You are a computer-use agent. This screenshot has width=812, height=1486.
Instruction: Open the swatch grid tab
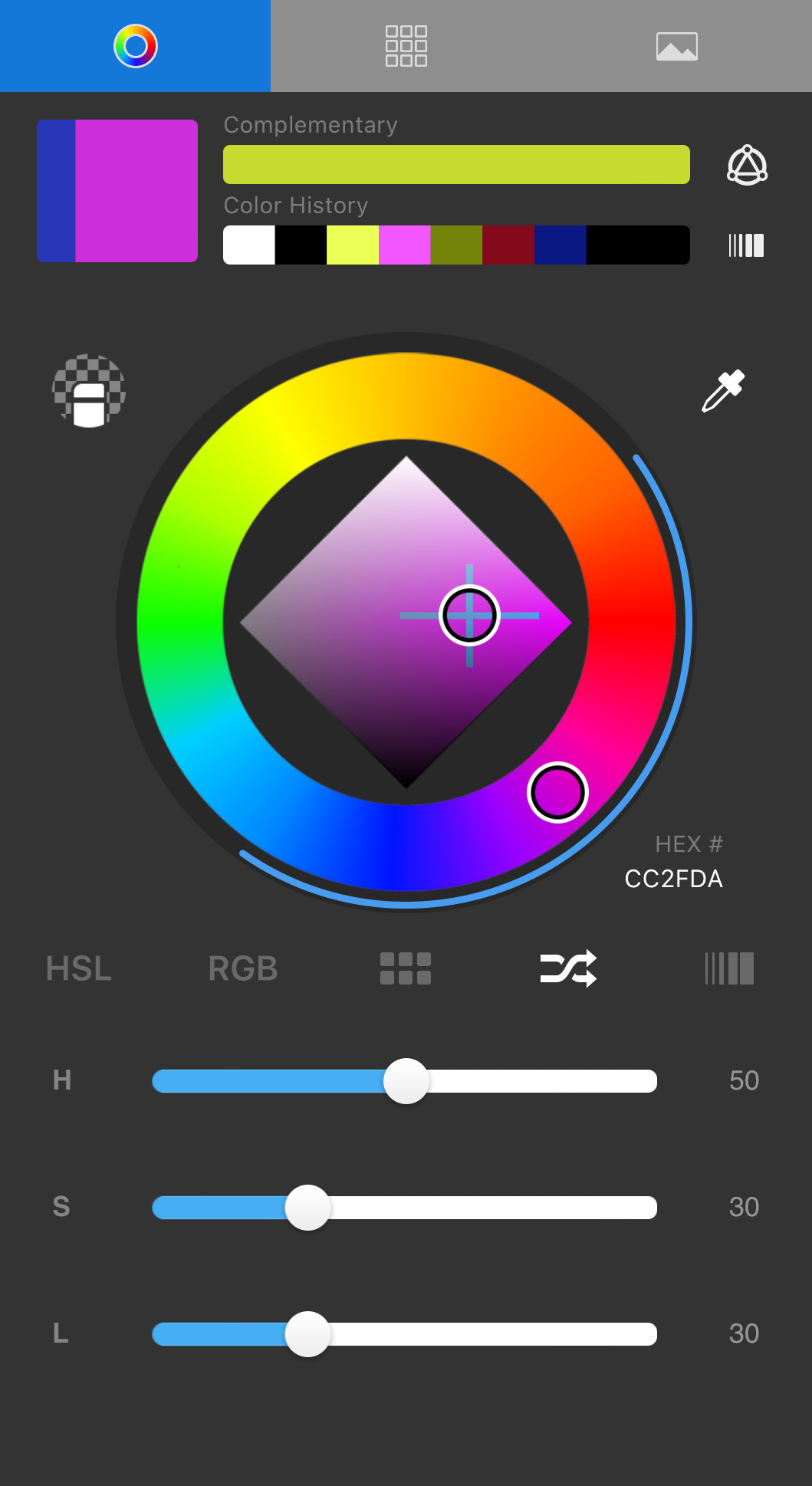[x=406, y=46]
